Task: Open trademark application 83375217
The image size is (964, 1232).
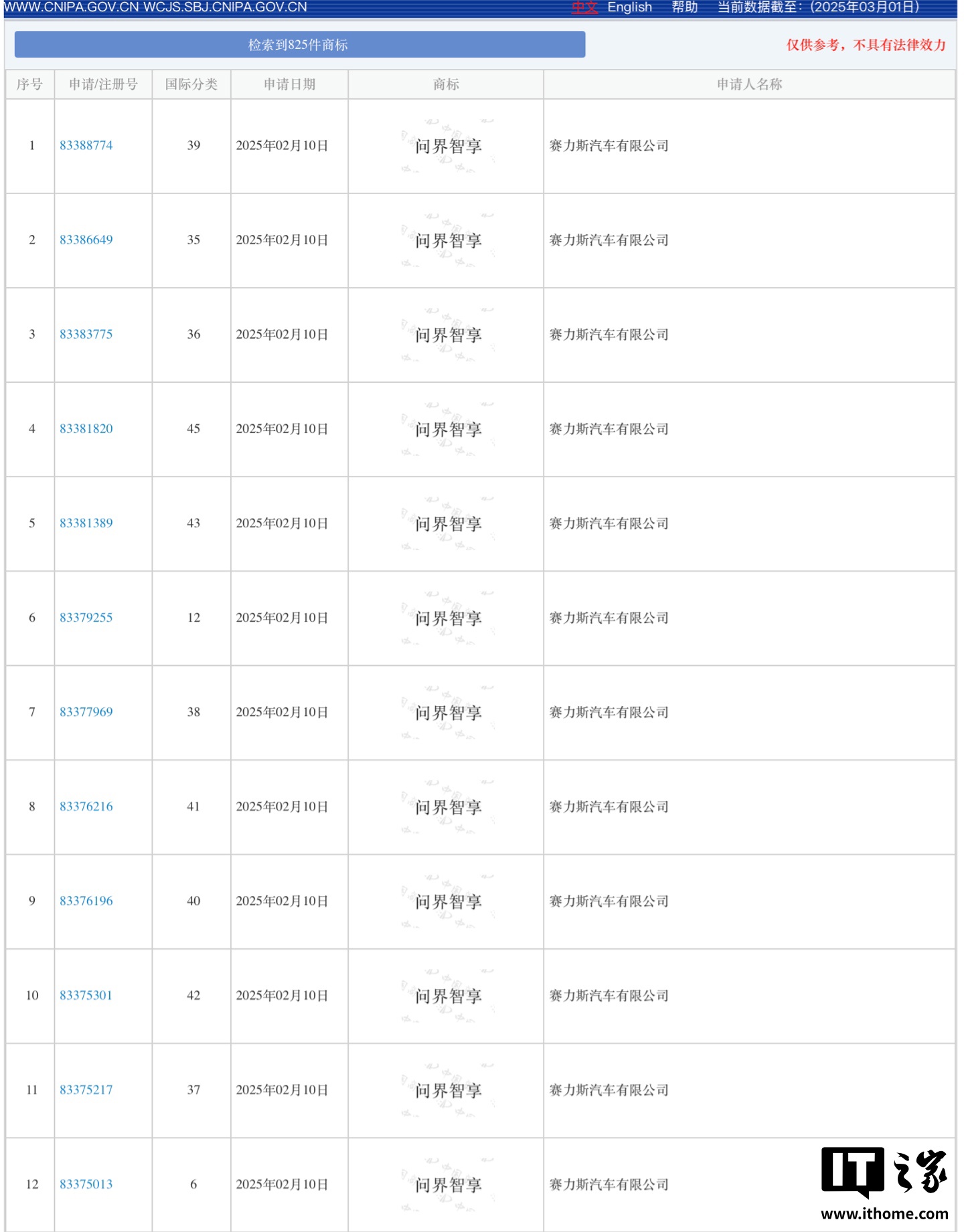Action: [x=86, y=1089]
